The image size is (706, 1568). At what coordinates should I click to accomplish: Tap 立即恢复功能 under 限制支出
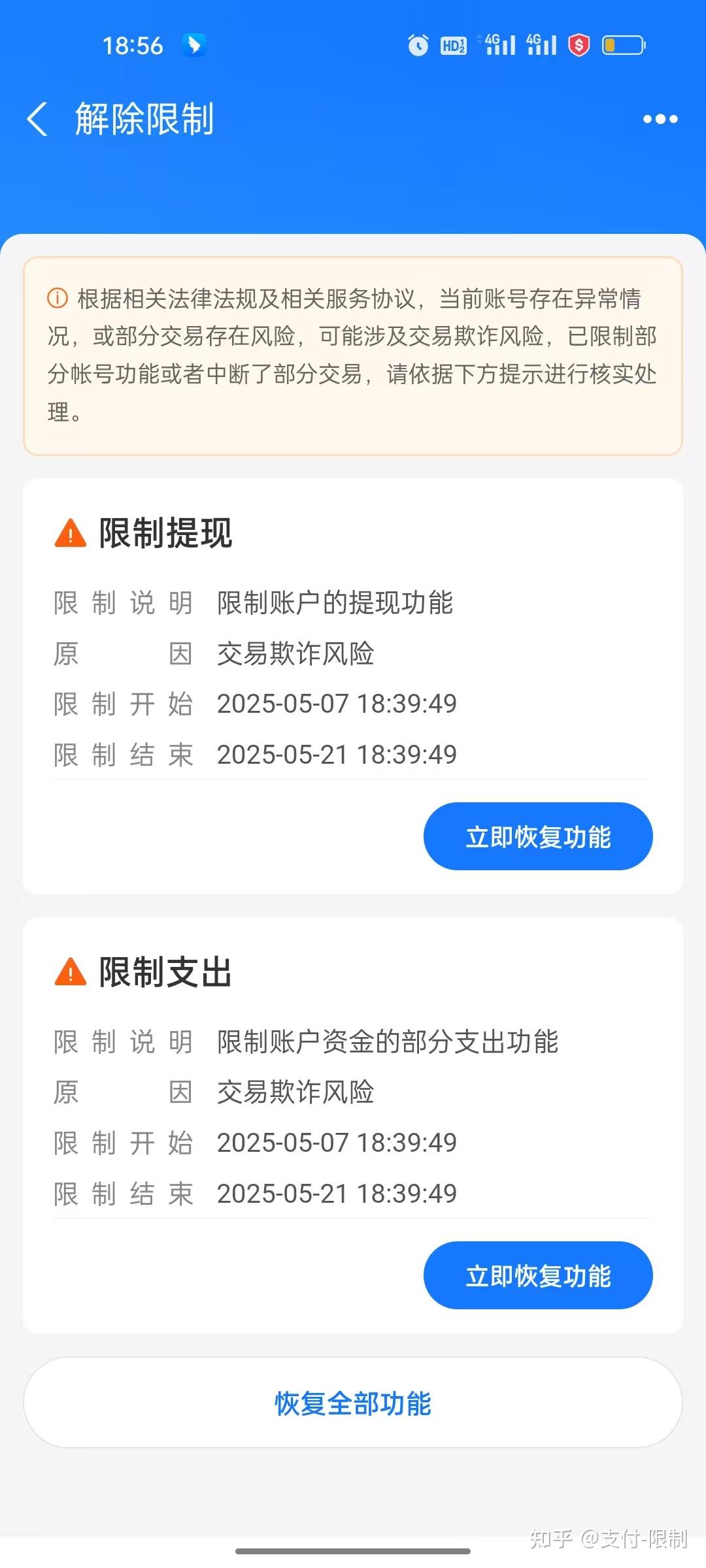point(537,1275)
